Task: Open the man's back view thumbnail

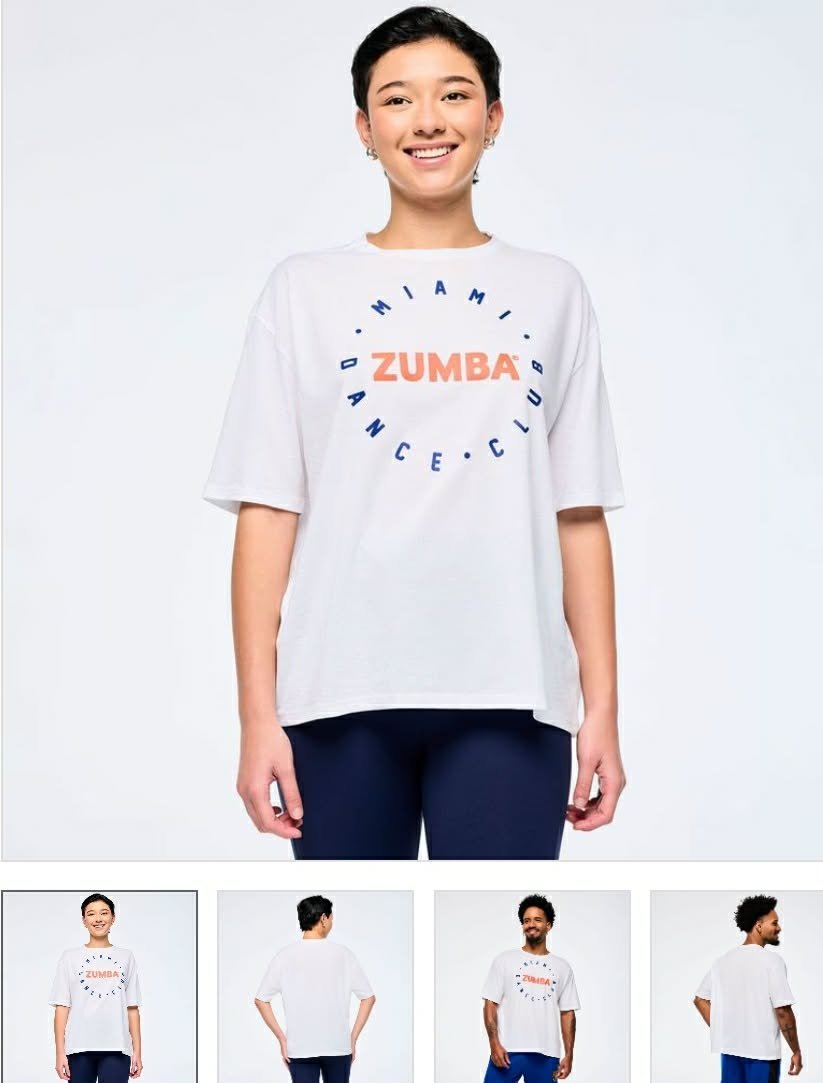Action: pyautogui.click(x=748, y=986)
